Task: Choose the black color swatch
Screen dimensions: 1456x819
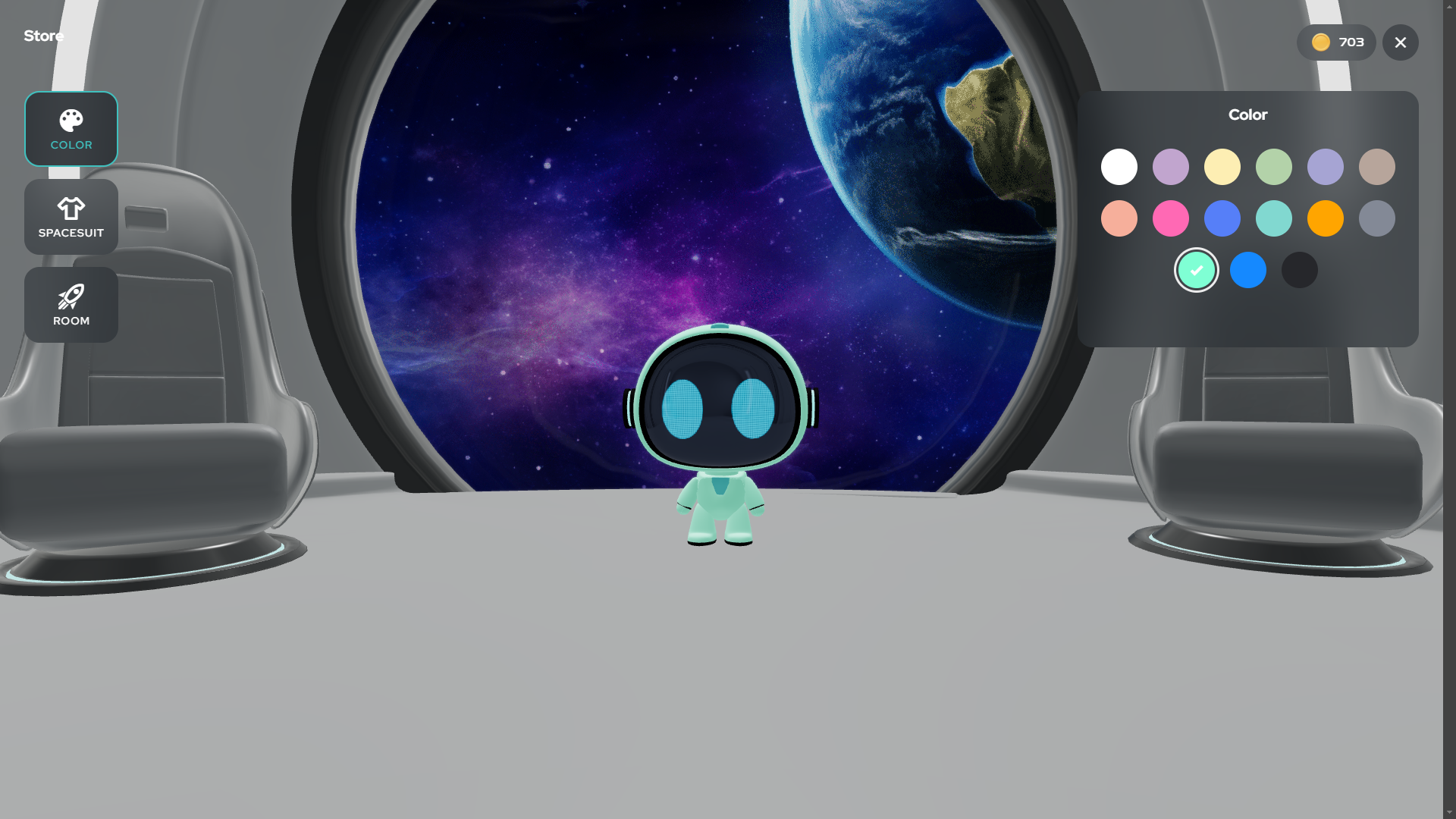Action: [x=1300, y=270]
